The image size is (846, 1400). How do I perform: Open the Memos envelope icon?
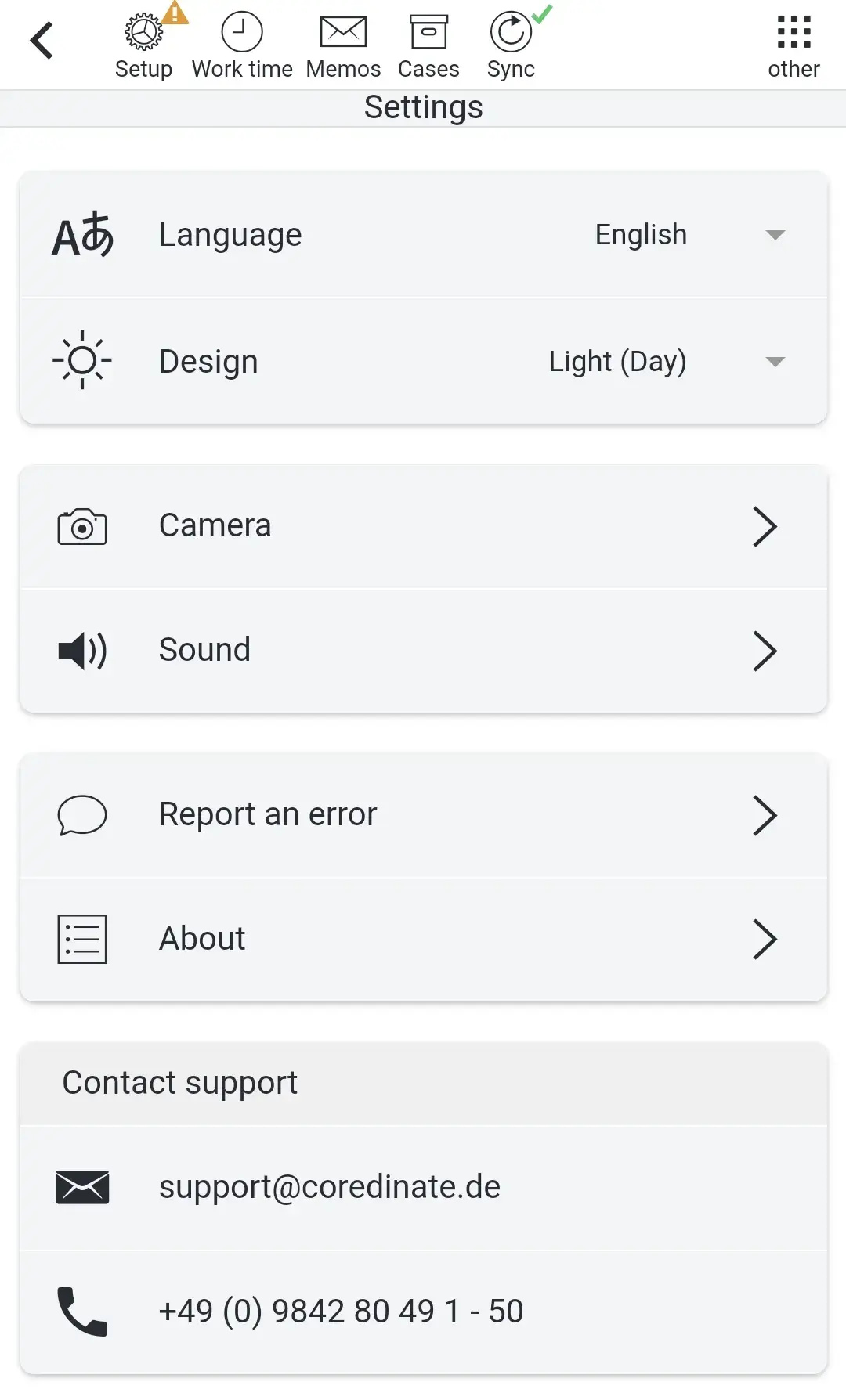(344, 30)
